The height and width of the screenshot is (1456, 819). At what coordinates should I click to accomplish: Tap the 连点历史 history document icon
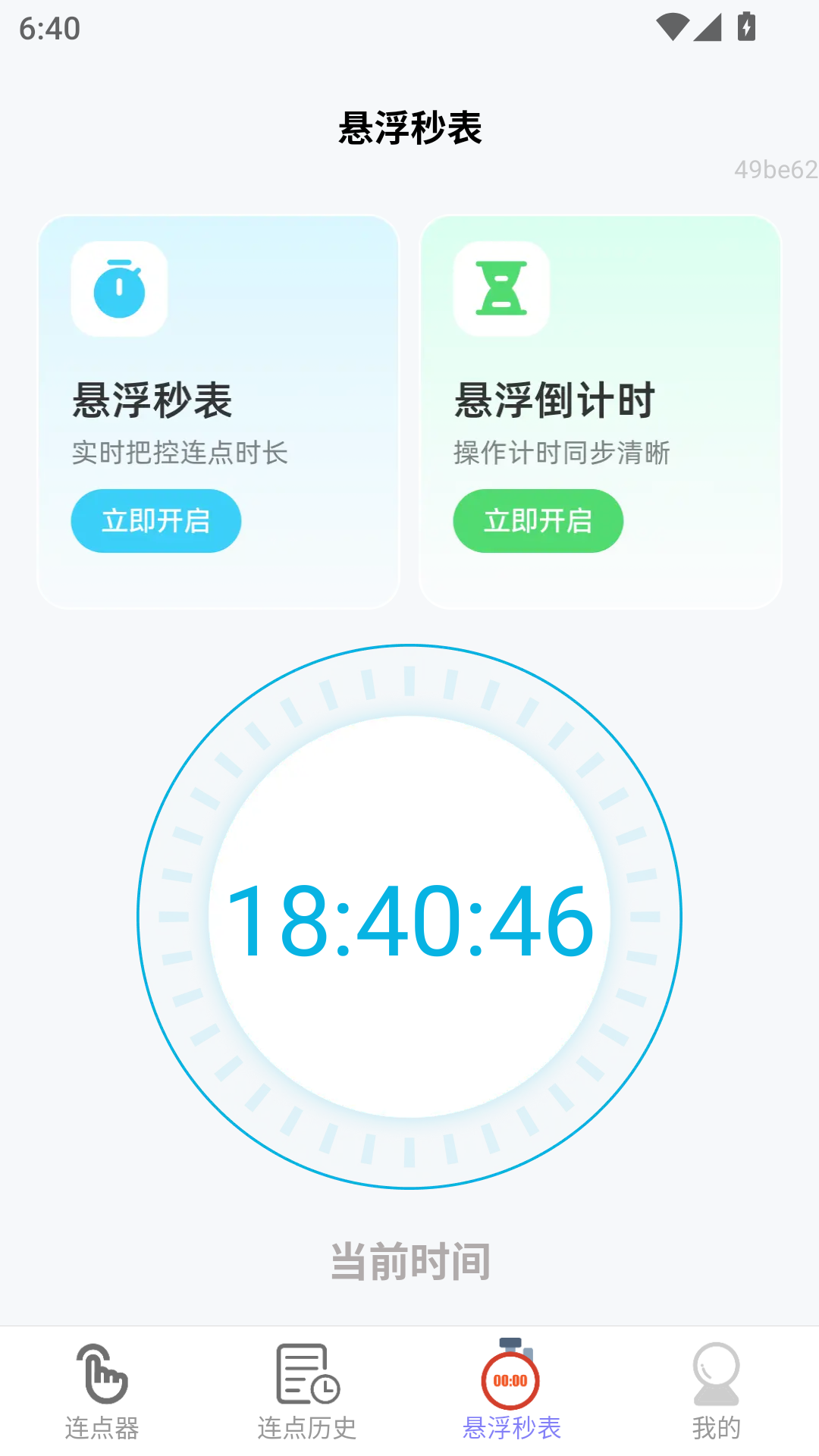(306, 1382)
